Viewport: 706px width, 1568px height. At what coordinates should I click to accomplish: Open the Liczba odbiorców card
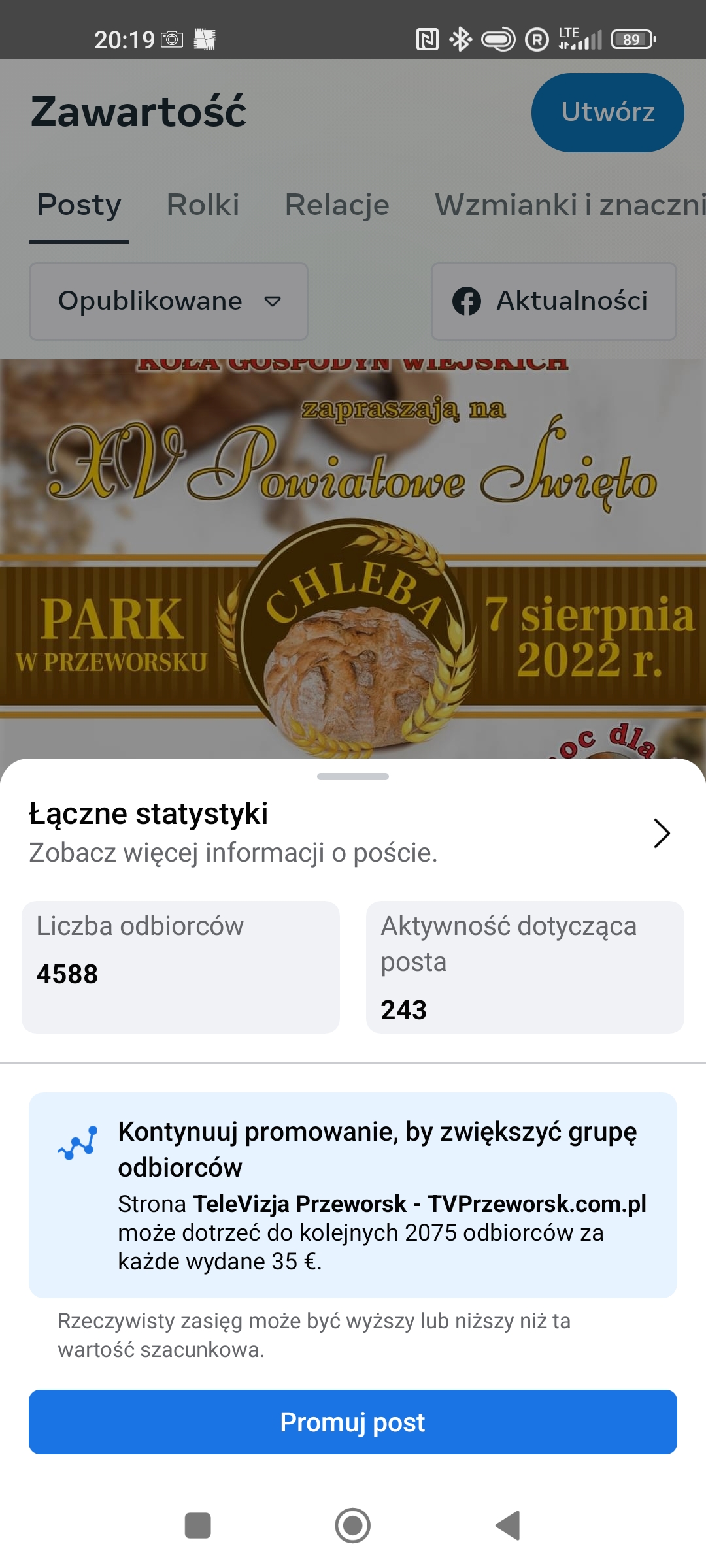click(180, 967)
